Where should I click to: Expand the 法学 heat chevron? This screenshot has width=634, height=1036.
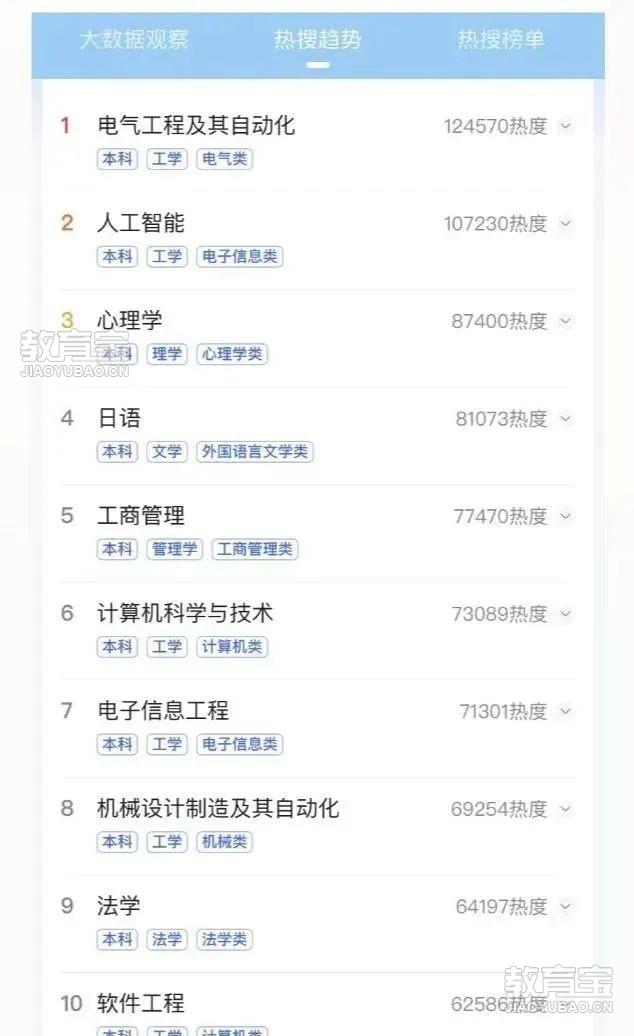[x=565, y=906]
